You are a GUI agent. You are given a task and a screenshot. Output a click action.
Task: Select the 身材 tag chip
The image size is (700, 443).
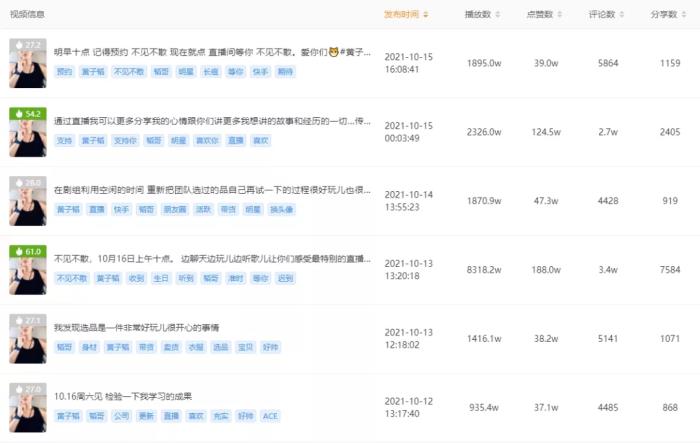89,347
